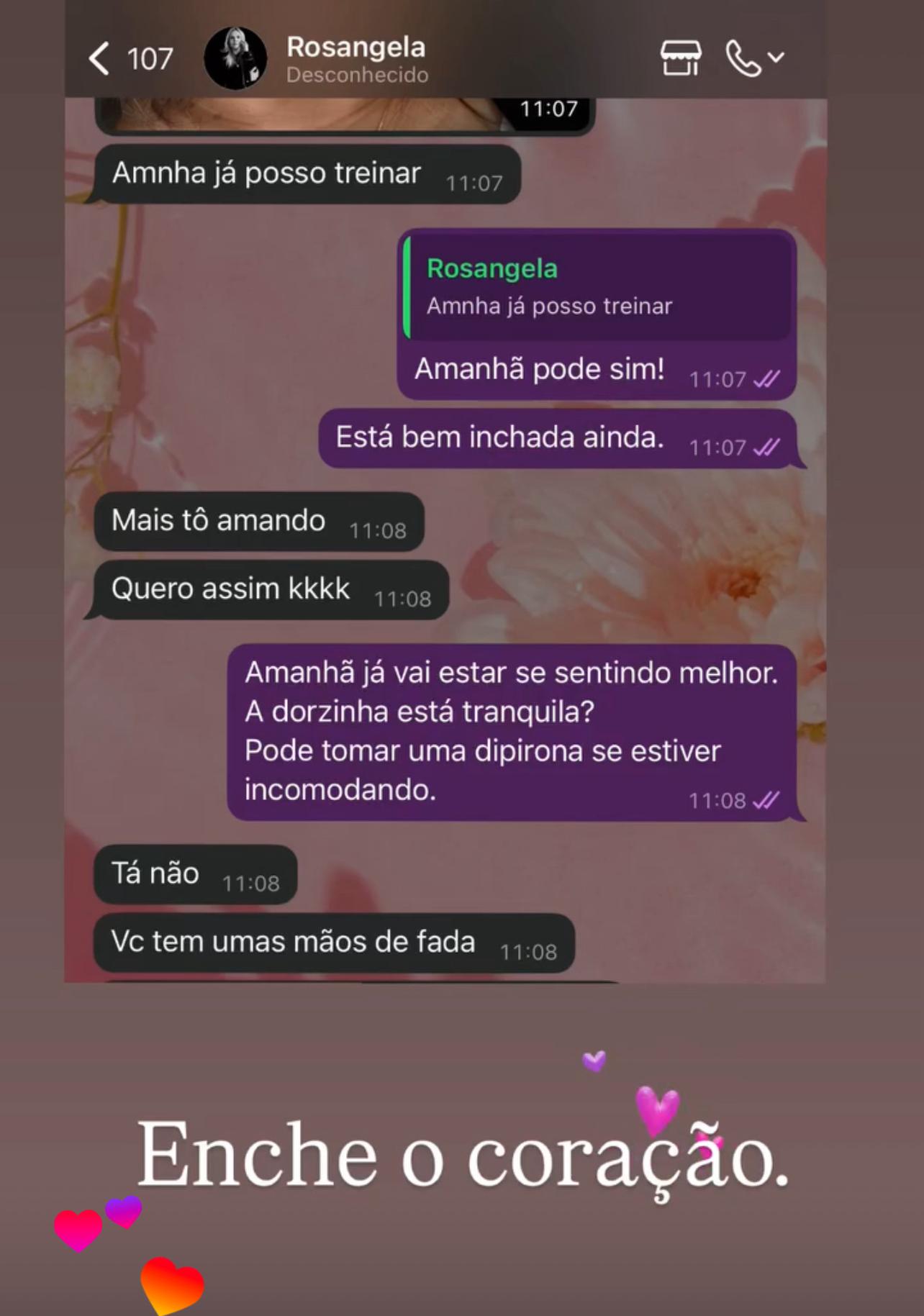924x1316 pixels.
Task: Click the 11:07 timestamp on the photo message
Action: tap(550, 109)
